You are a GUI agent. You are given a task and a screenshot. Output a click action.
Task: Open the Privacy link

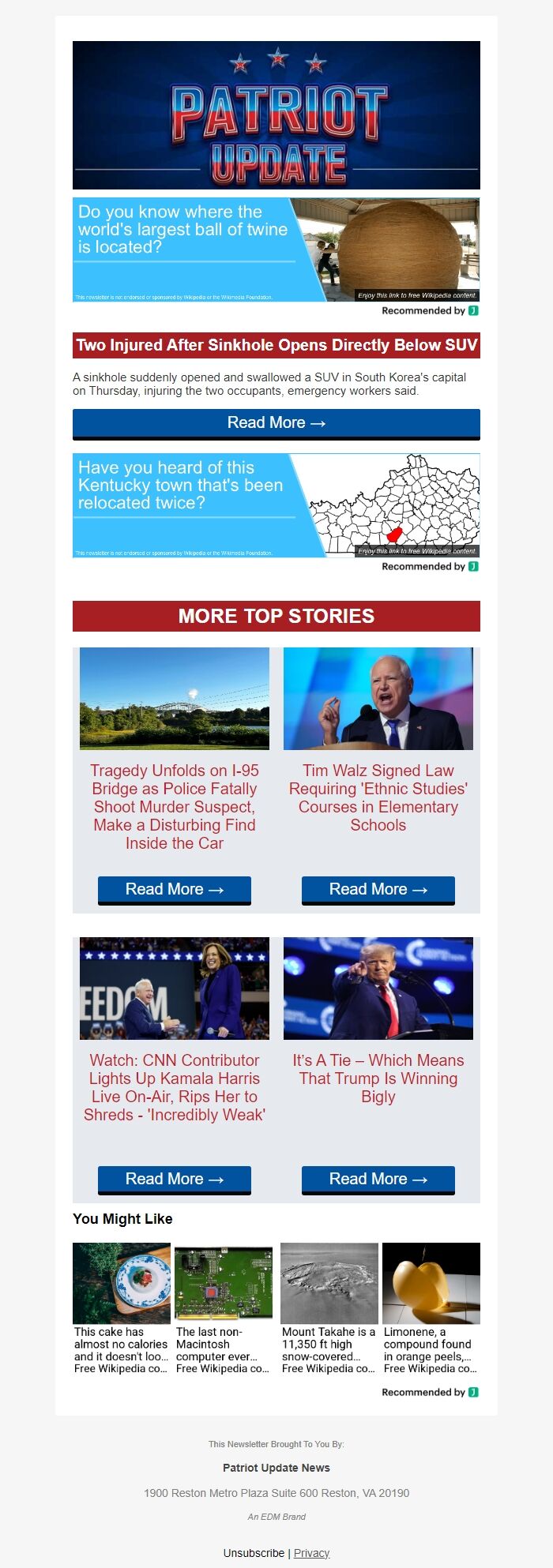point(311,1553)
